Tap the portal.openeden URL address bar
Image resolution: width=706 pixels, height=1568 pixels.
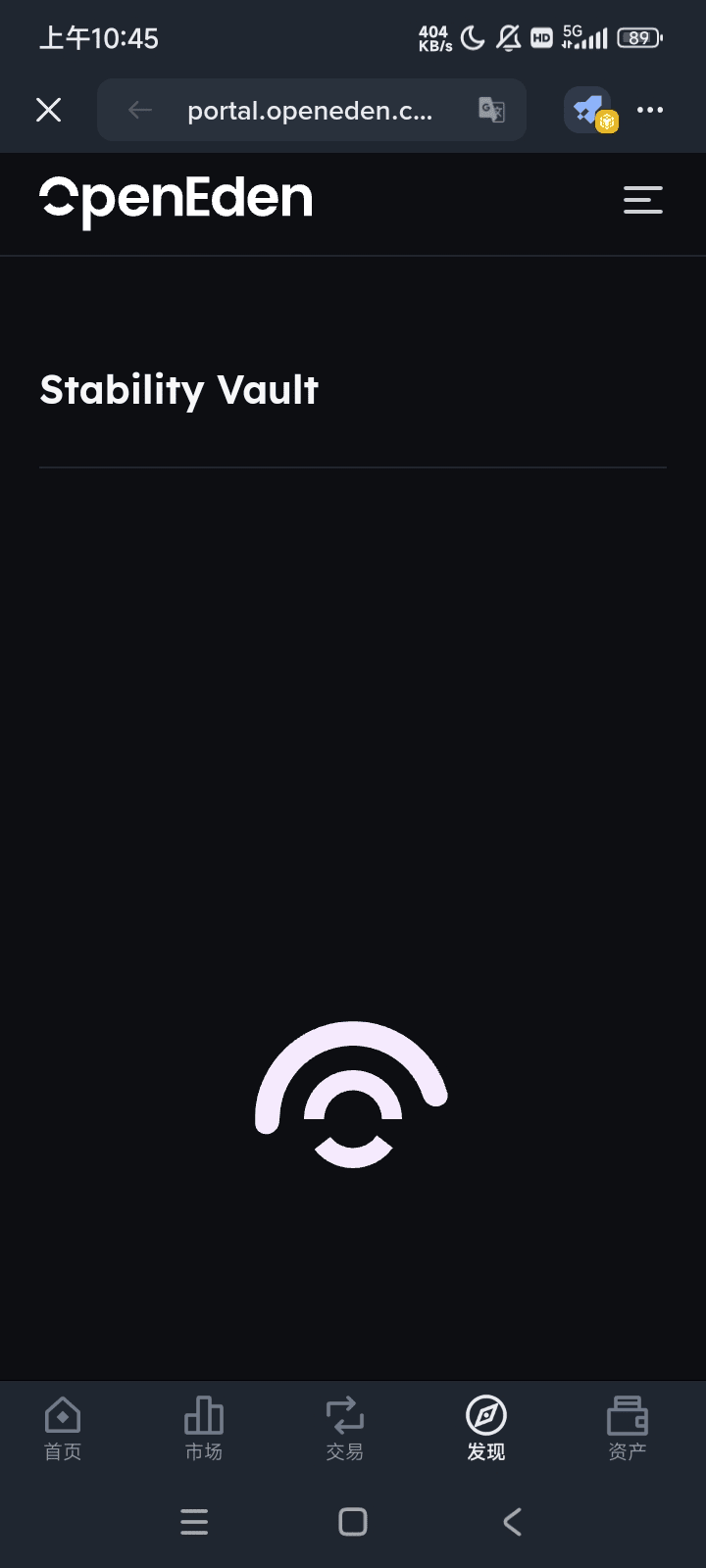(310, 111)
